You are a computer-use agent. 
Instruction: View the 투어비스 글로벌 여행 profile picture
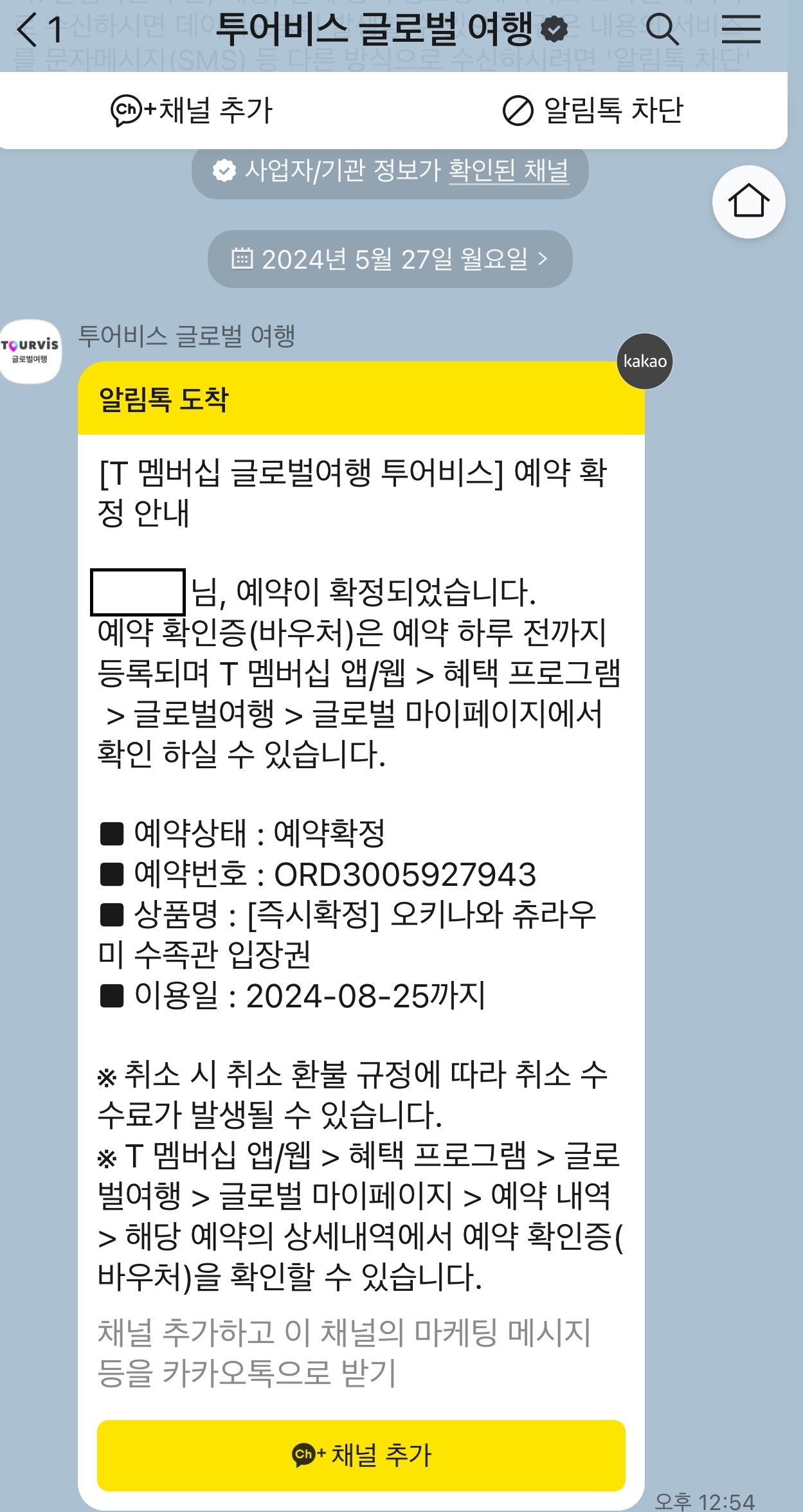[31, 351]
